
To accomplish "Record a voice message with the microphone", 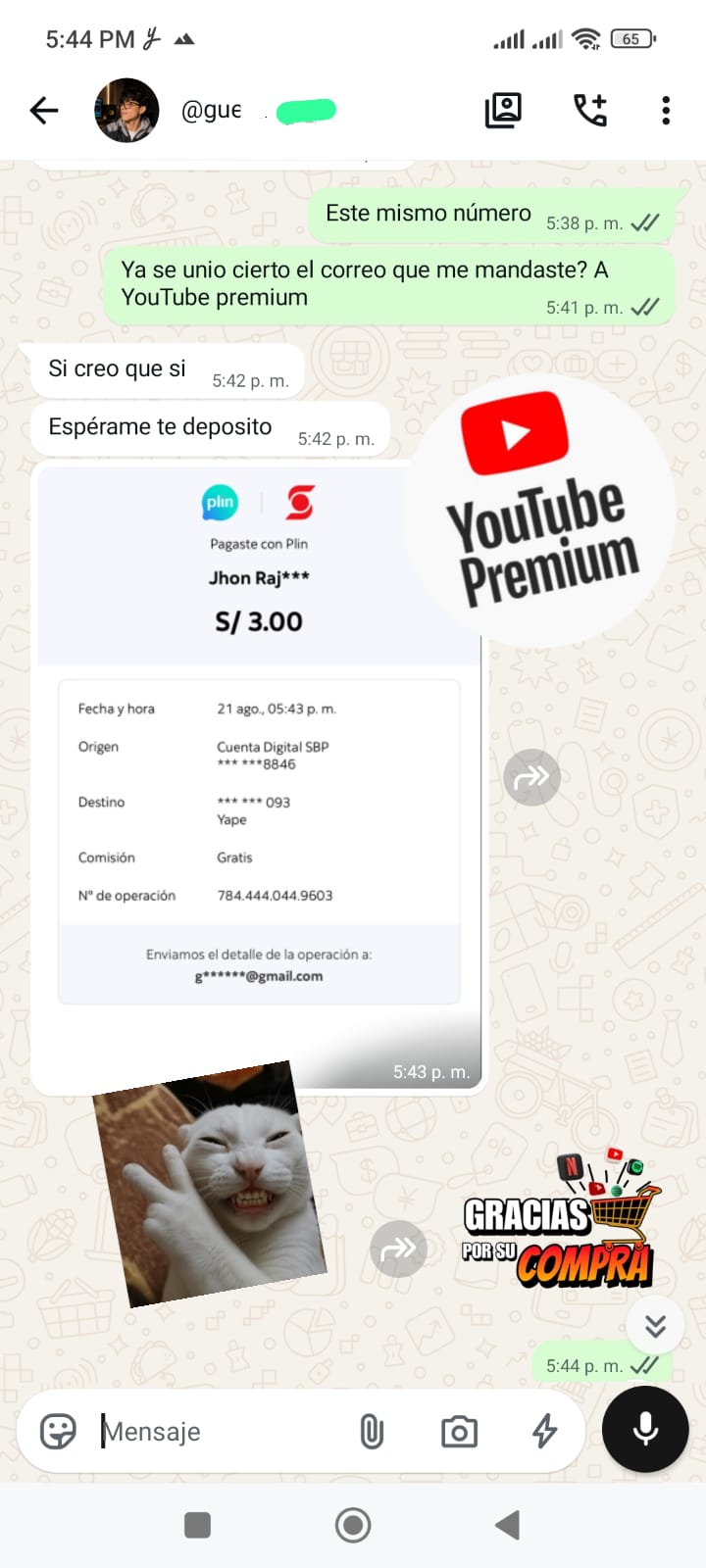I will [645, 1430].
